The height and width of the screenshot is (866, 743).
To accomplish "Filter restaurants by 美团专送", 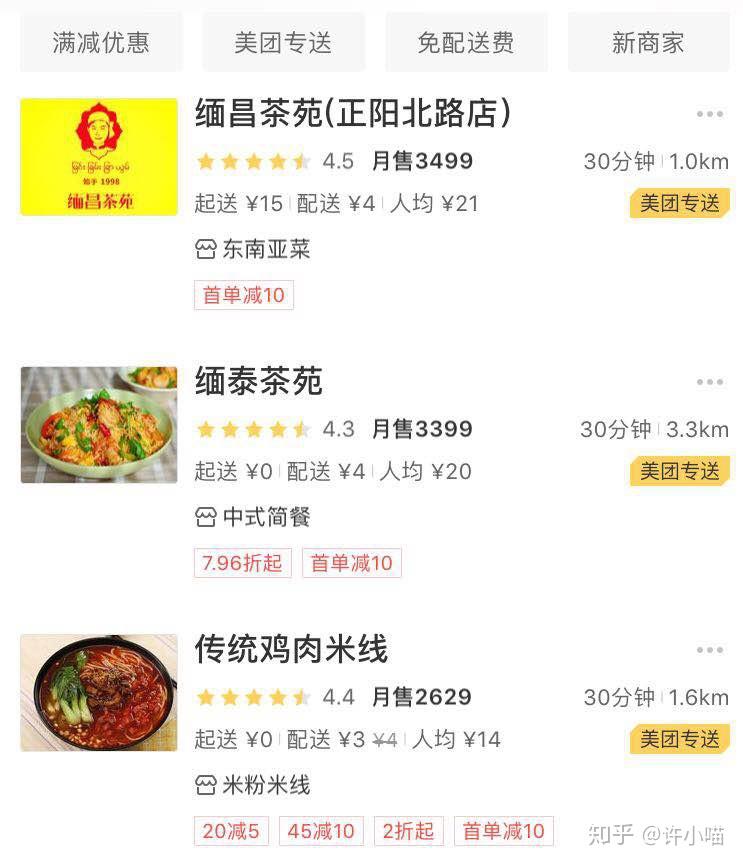I will coord(283,42).
